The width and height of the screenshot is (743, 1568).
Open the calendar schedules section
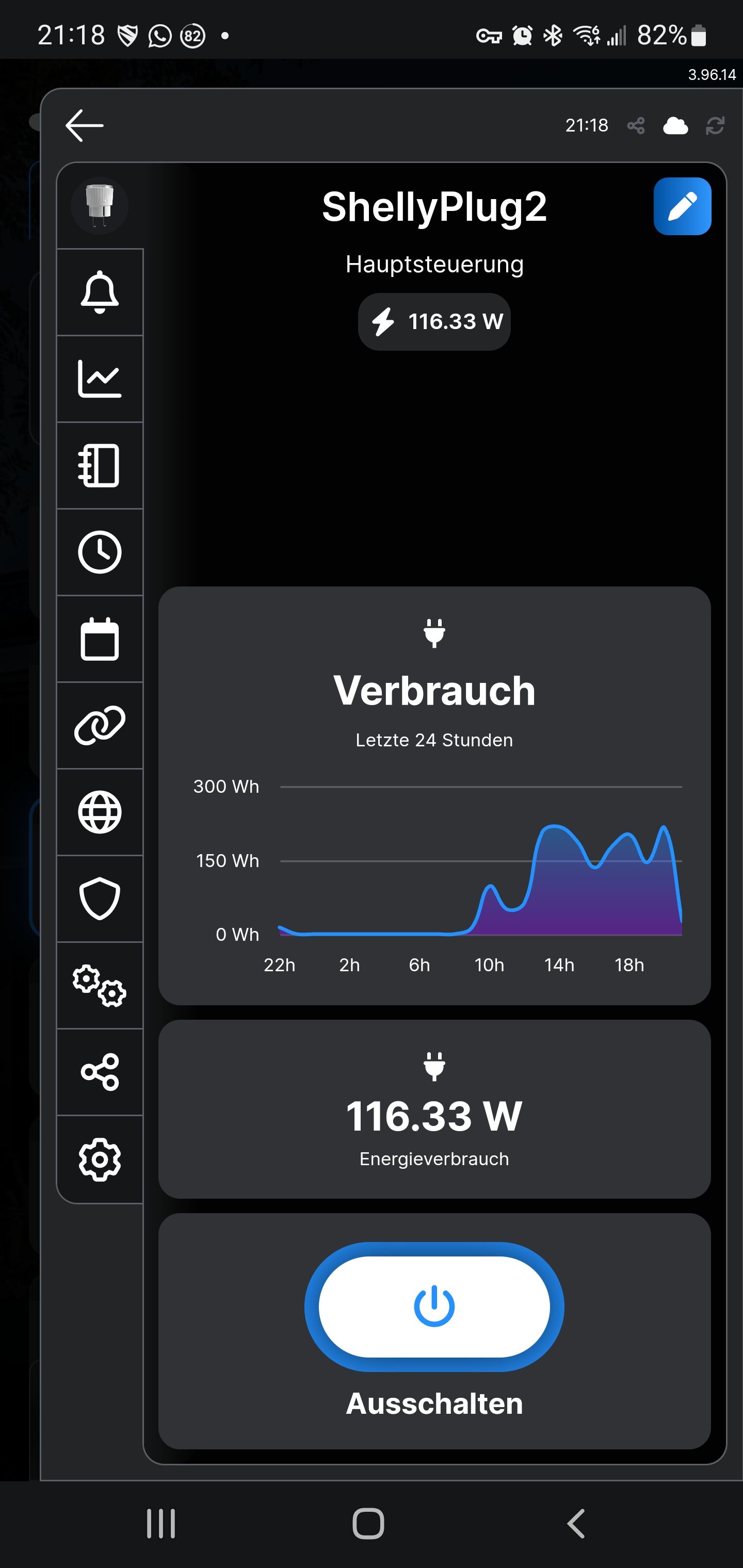[x=100, y=639]
